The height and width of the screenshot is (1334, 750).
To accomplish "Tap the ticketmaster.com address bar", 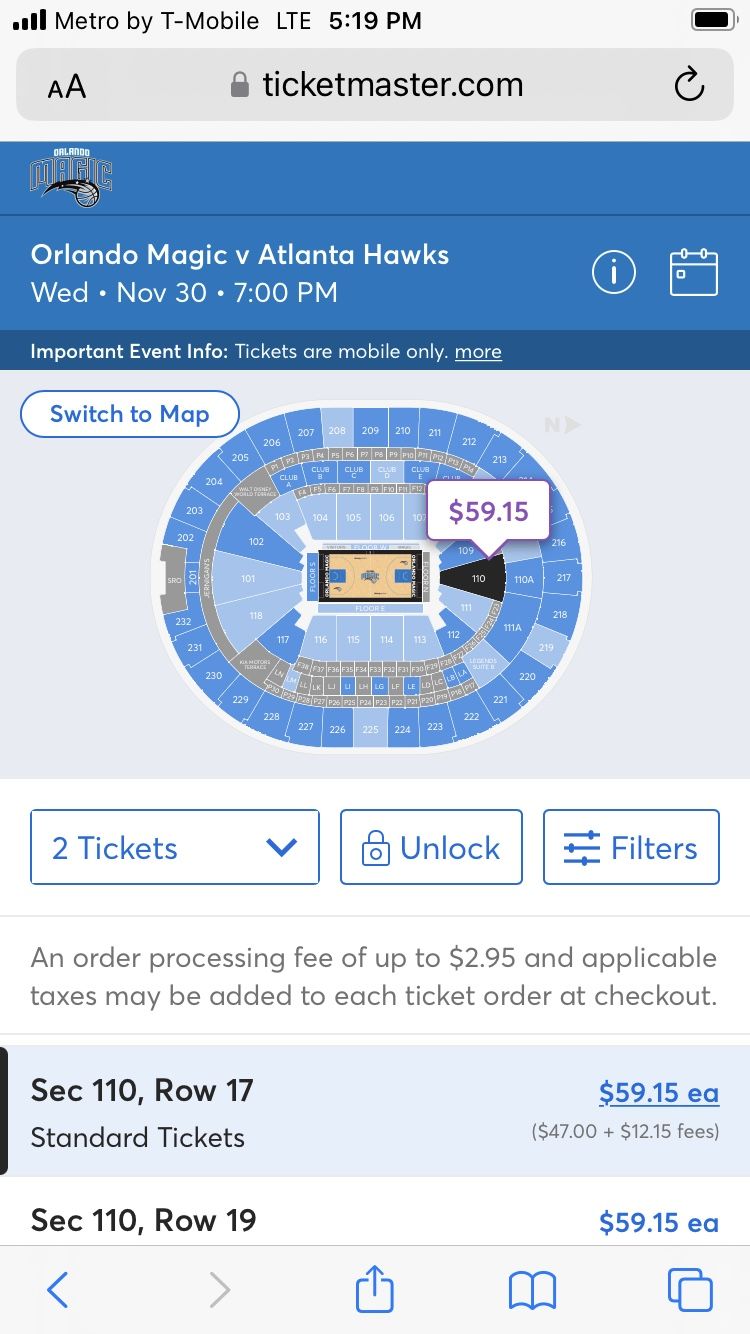I will click(x=375, y=85).
